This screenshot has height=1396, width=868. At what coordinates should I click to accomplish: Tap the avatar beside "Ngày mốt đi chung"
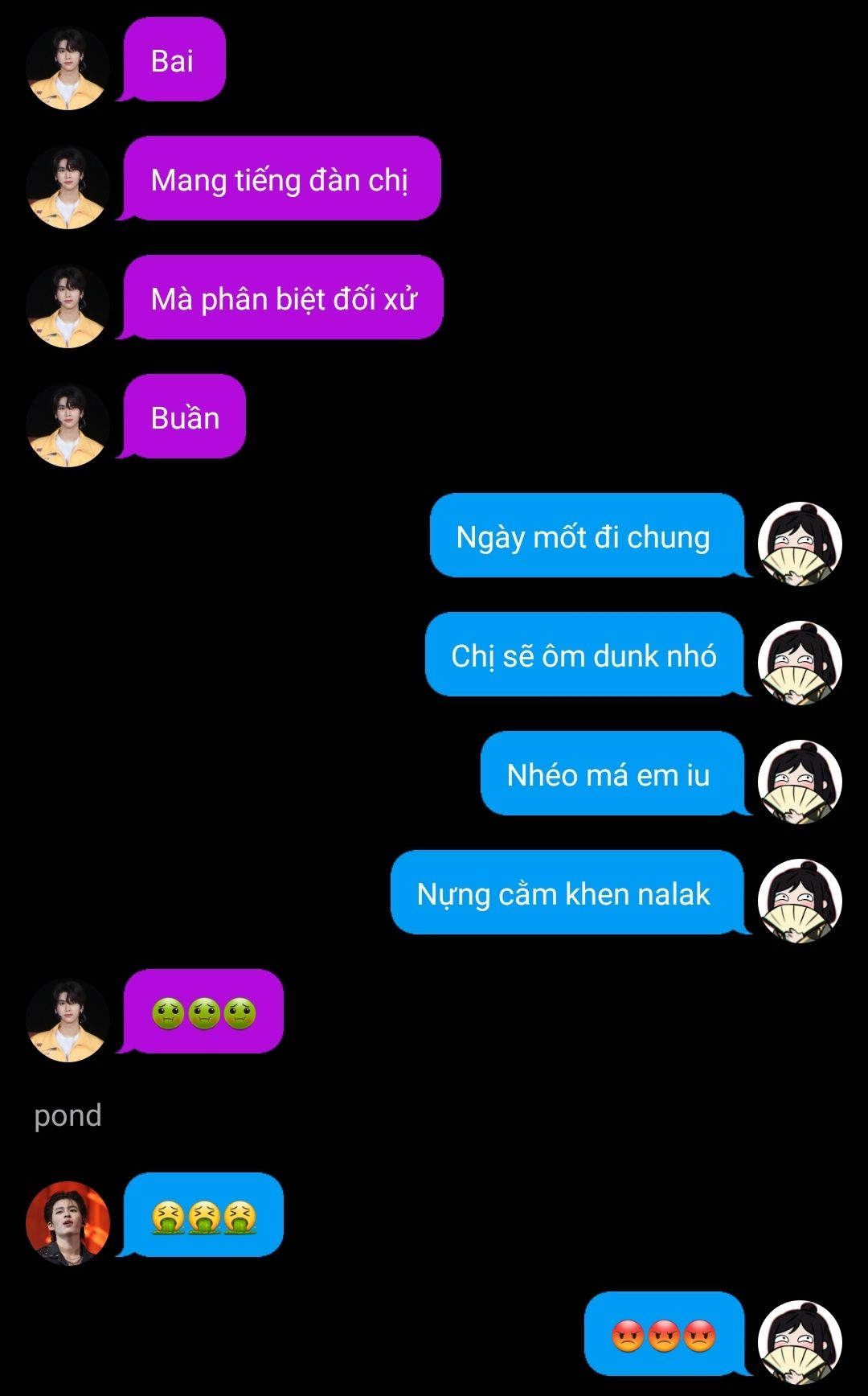800,544
